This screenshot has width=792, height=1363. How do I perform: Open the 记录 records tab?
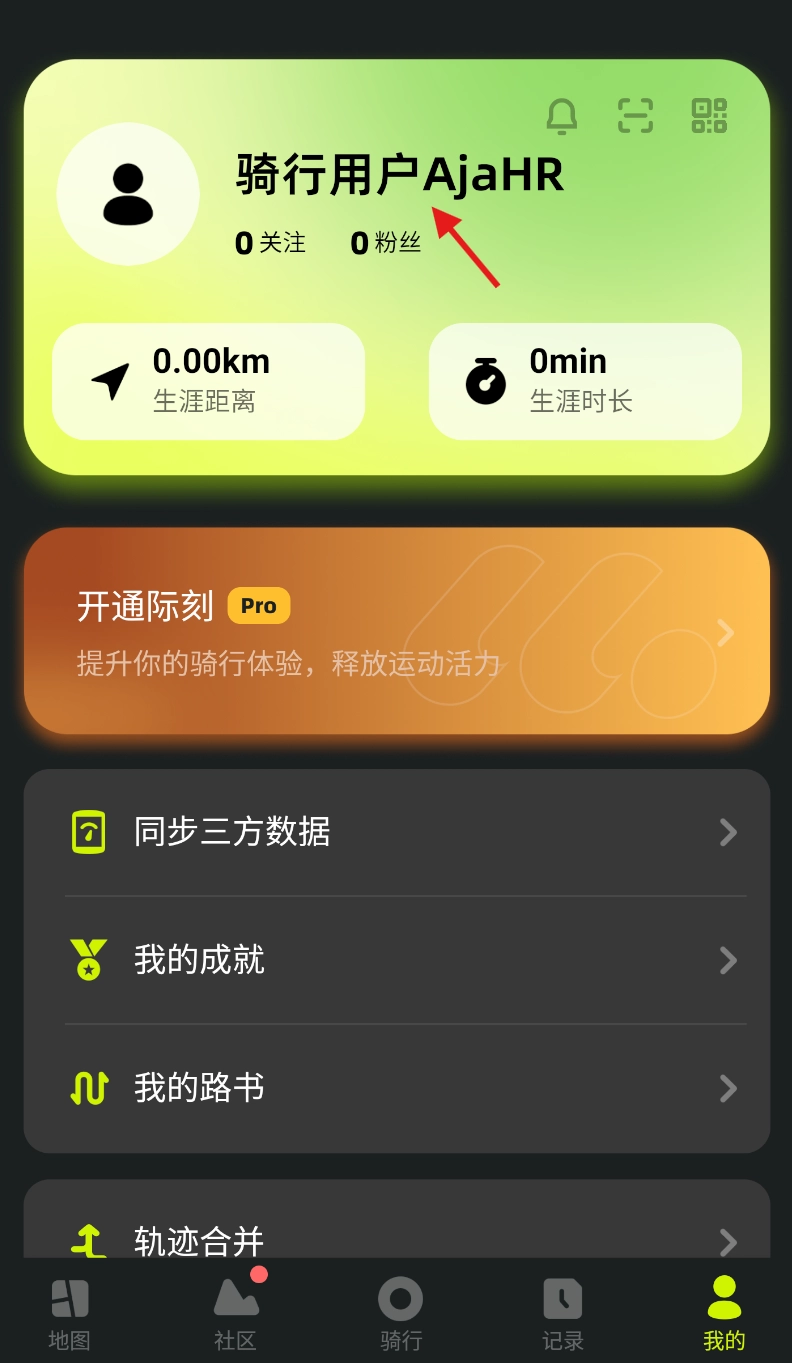pyautogui.click(x=563, y=1313)
